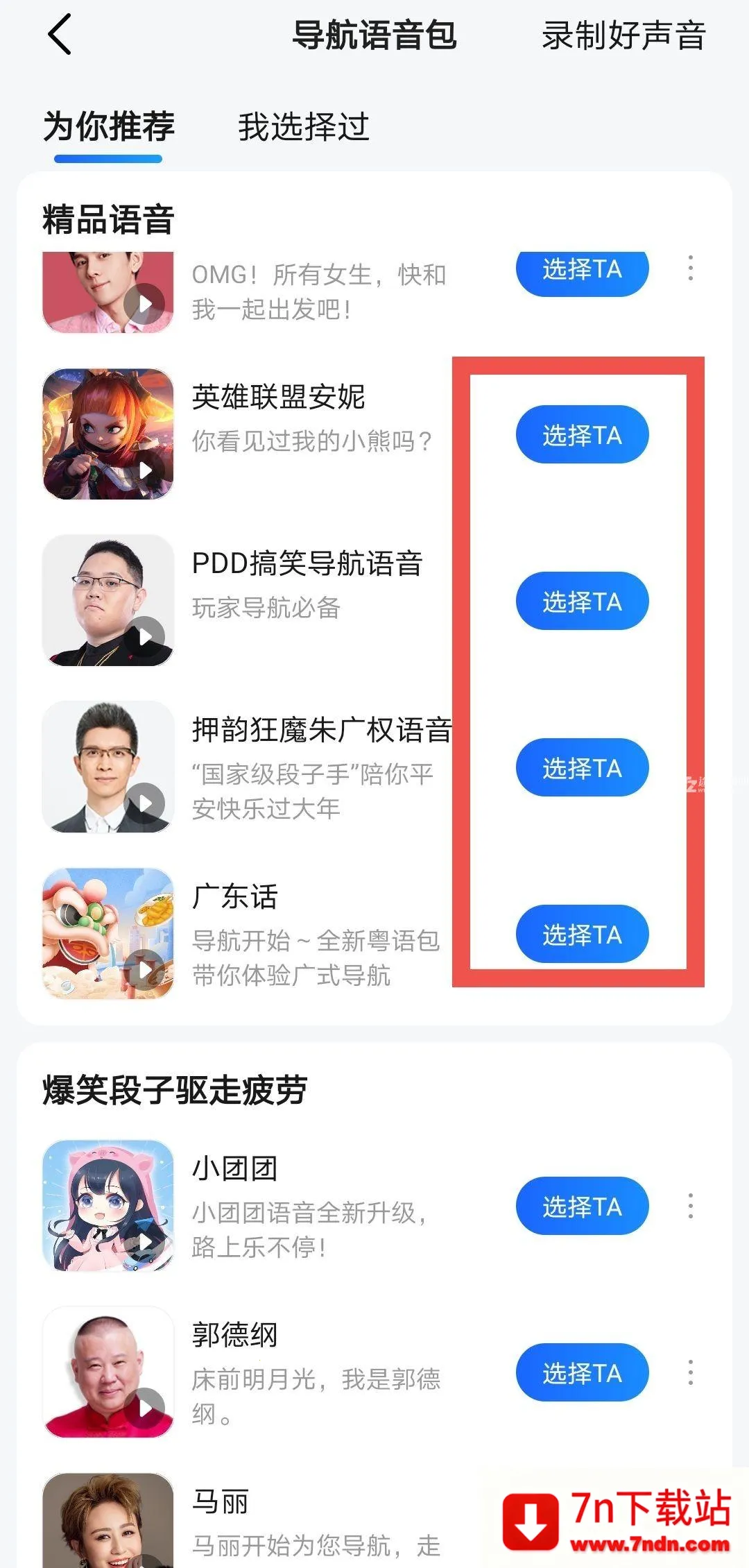Select the 为你推荐 tab
Viewport: 749px width, 1568px height.
tap(108, 127)
